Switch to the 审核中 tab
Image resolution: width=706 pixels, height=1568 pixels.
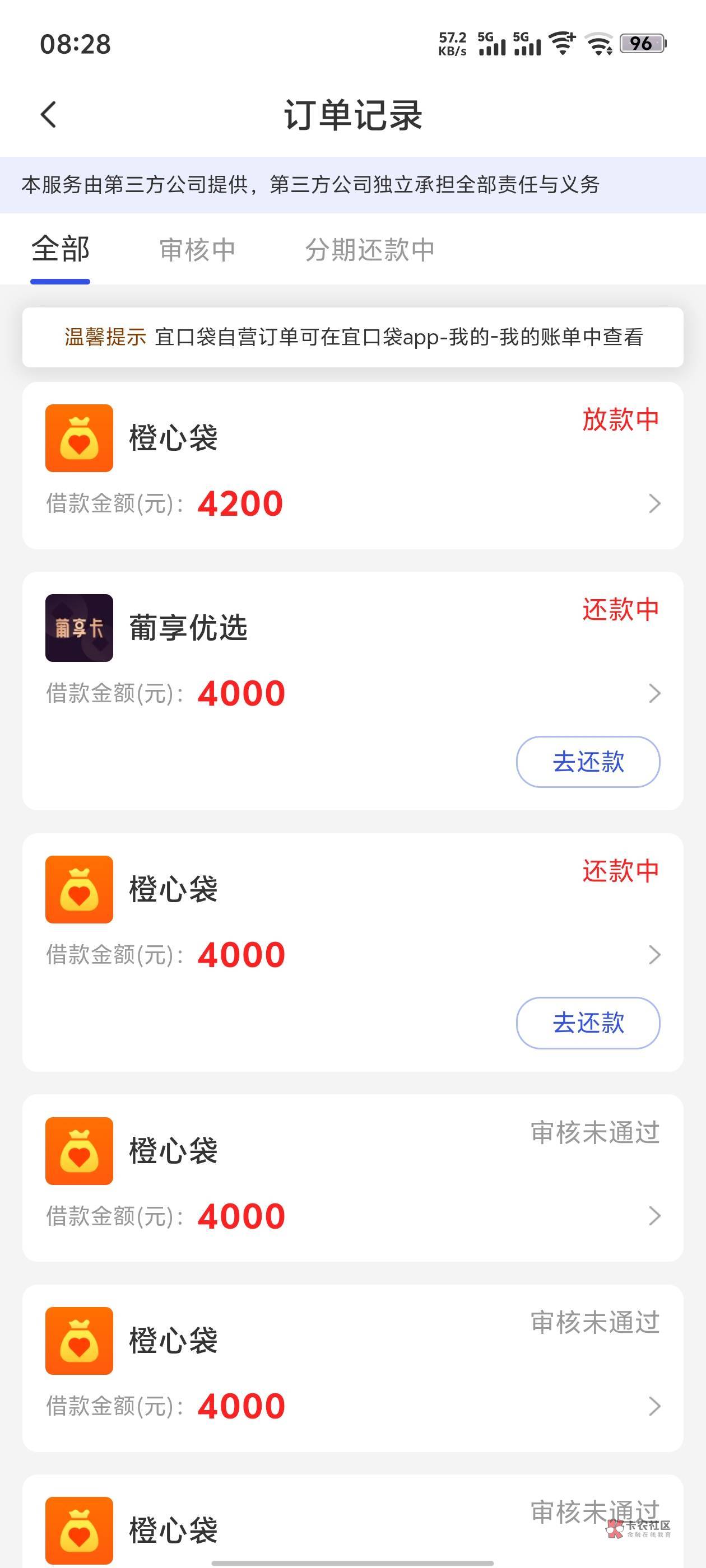click(x=197, y=250)
